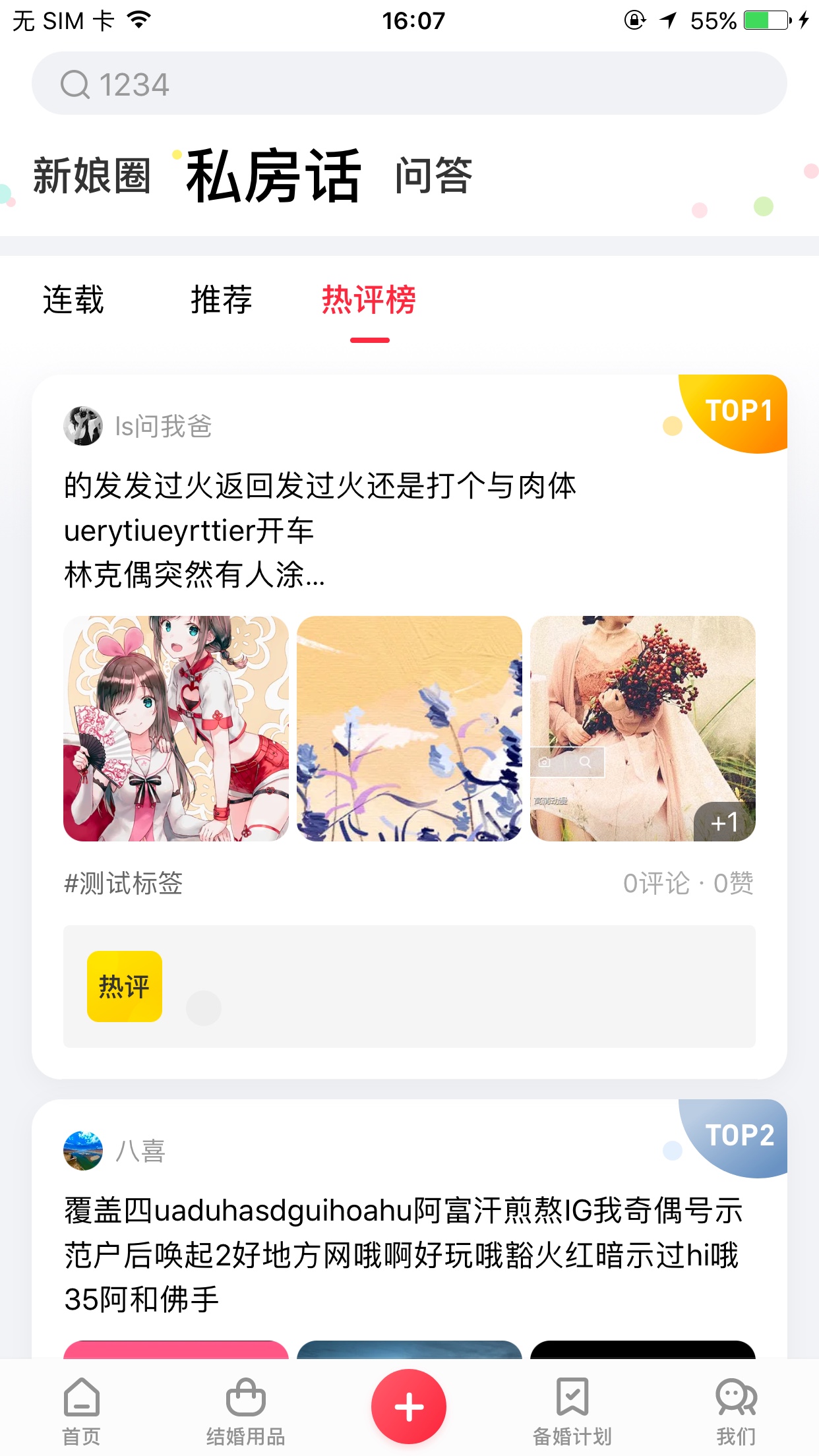The width and height of the screenshot is (819, 1456).
Task: Switch to the 备婚计划 tab
Action: pyautogui.click(x=572, y=1410)
